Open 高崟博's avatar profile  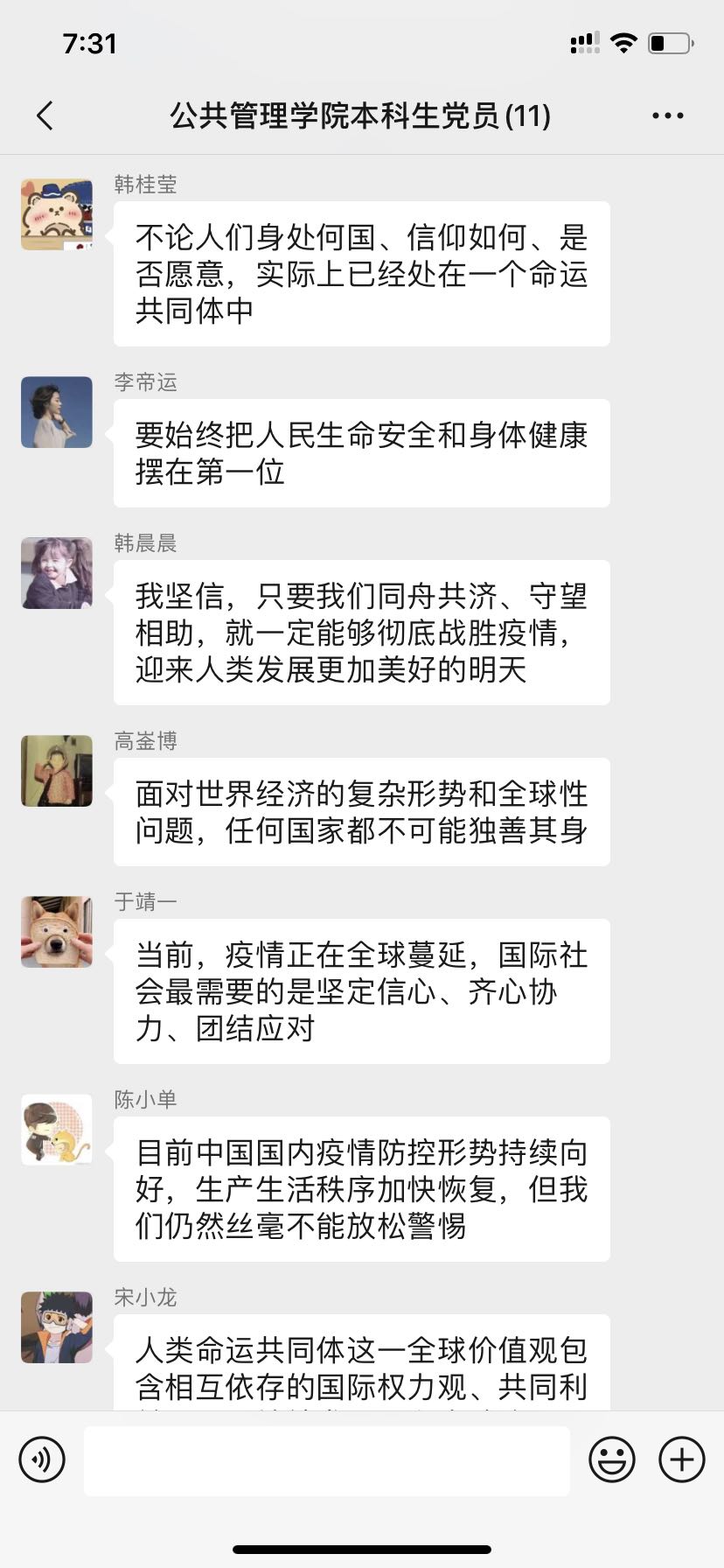tap(57, 771)
